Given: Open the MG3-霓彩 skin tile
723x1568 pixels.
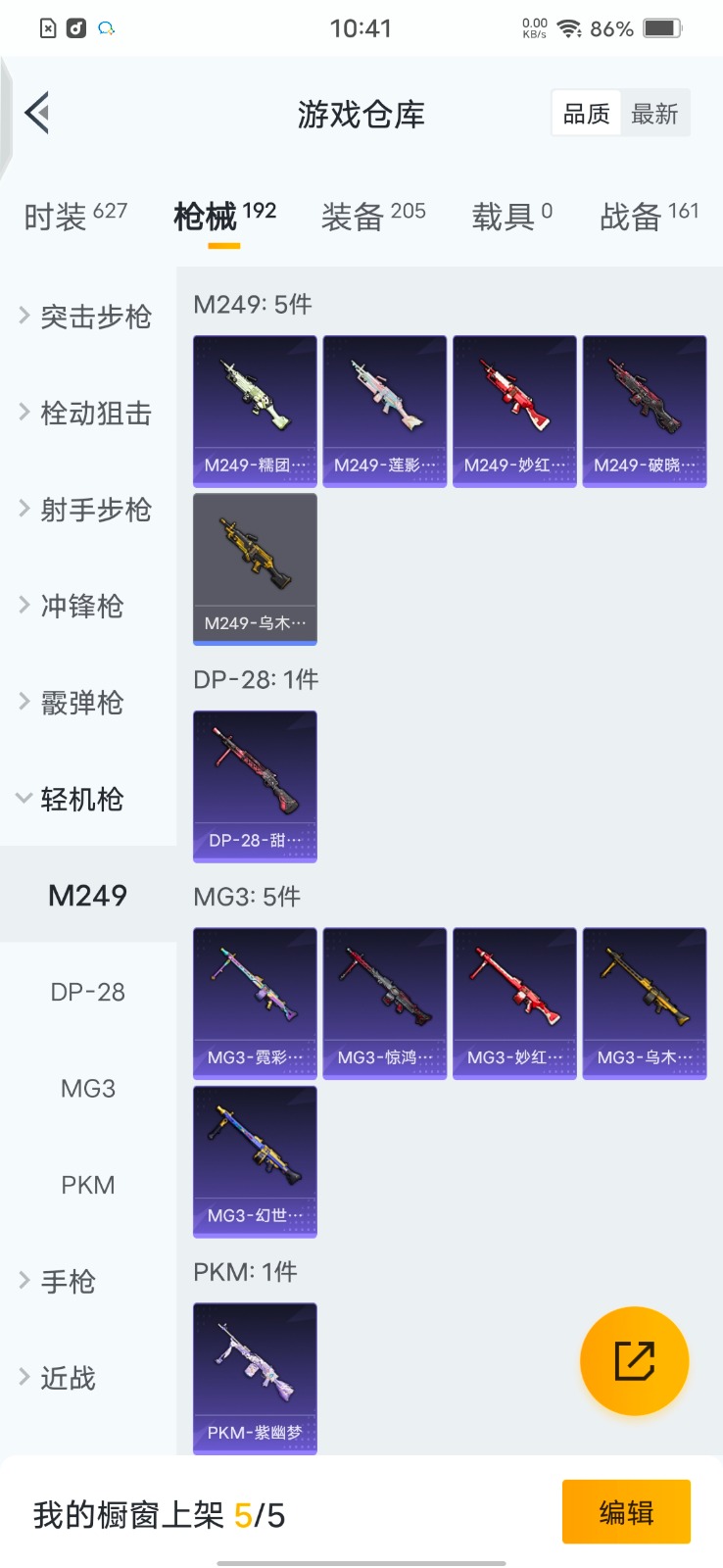Looking at the screenshot, I should 255,1004.
